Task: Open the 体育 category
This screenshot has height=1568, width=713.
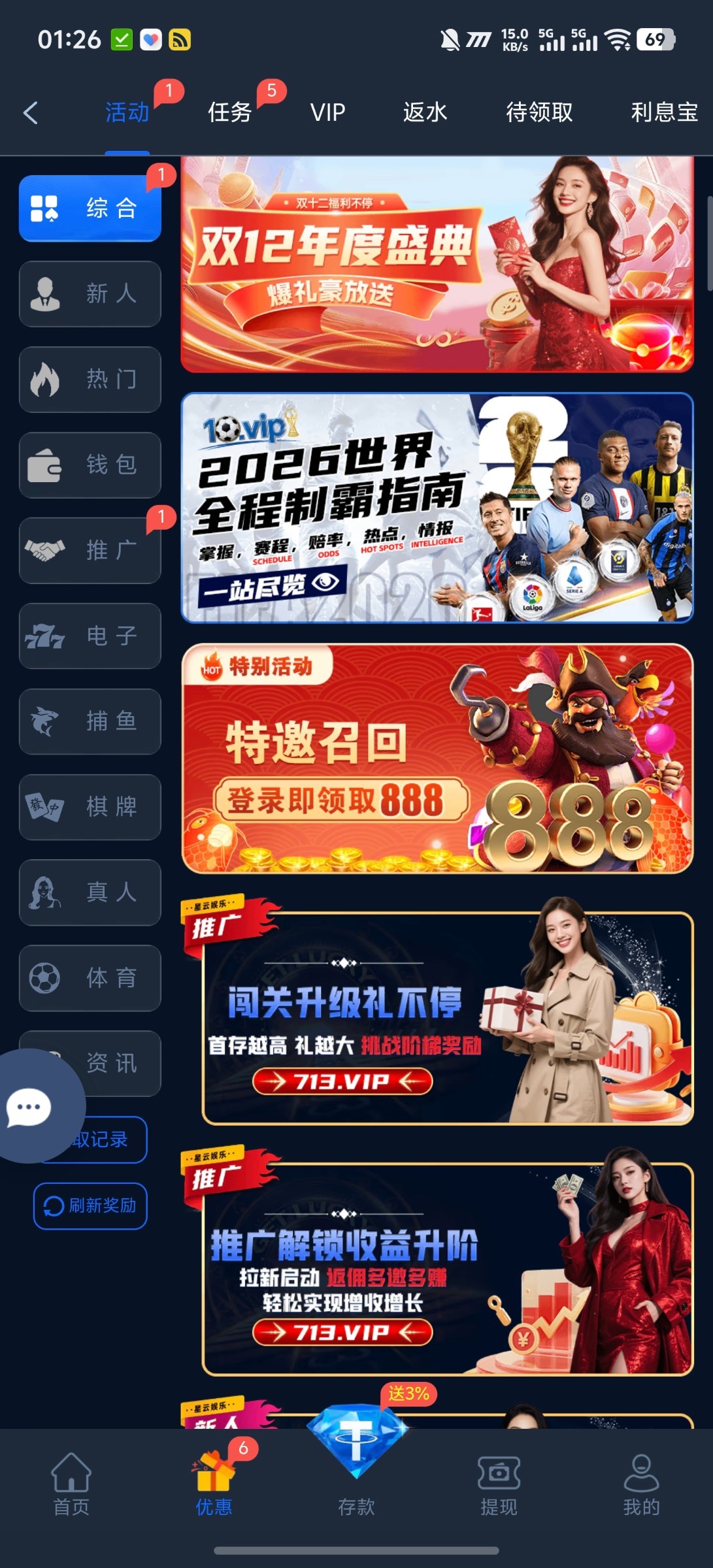Action: pos(90,978)
